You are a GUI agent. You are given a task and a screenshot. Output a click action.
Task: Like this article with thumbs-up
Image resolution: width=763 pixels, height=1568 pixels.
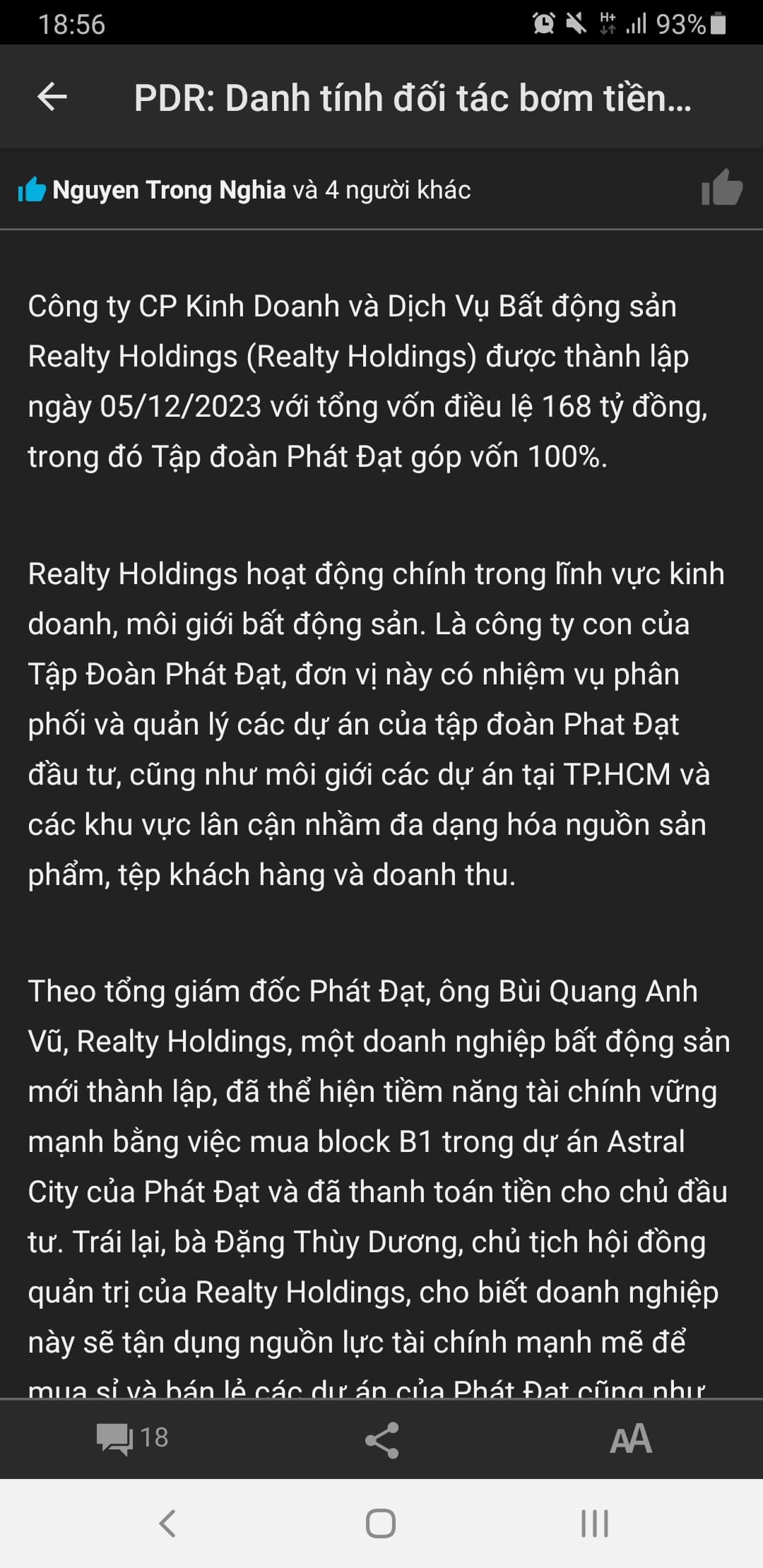(x=721, y=189)
